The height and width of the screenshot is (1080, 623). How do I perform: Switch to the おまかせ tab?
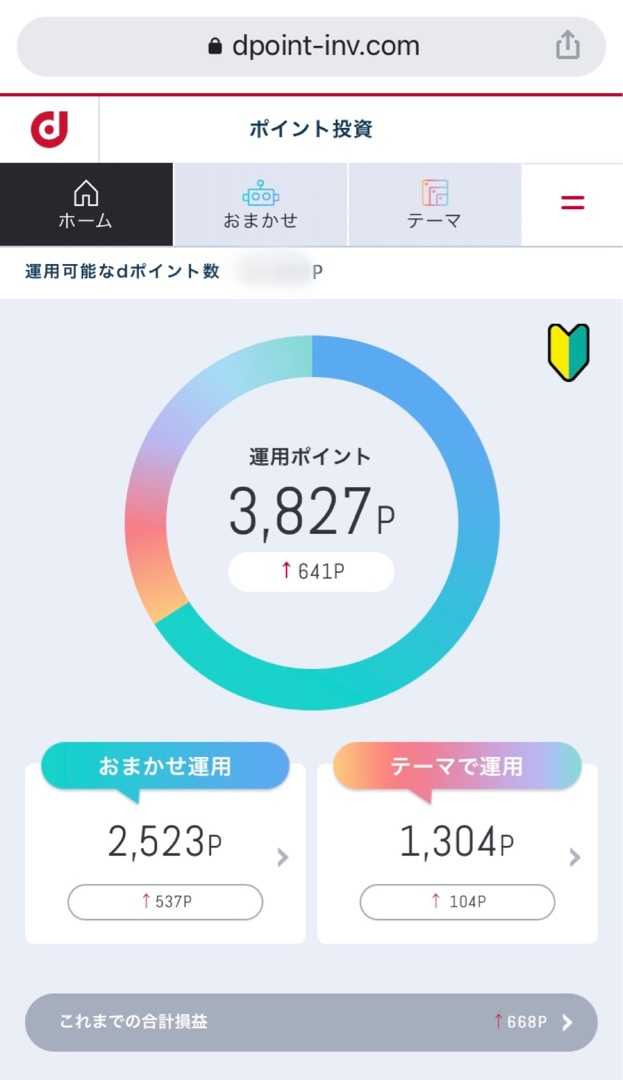(260, 205)
